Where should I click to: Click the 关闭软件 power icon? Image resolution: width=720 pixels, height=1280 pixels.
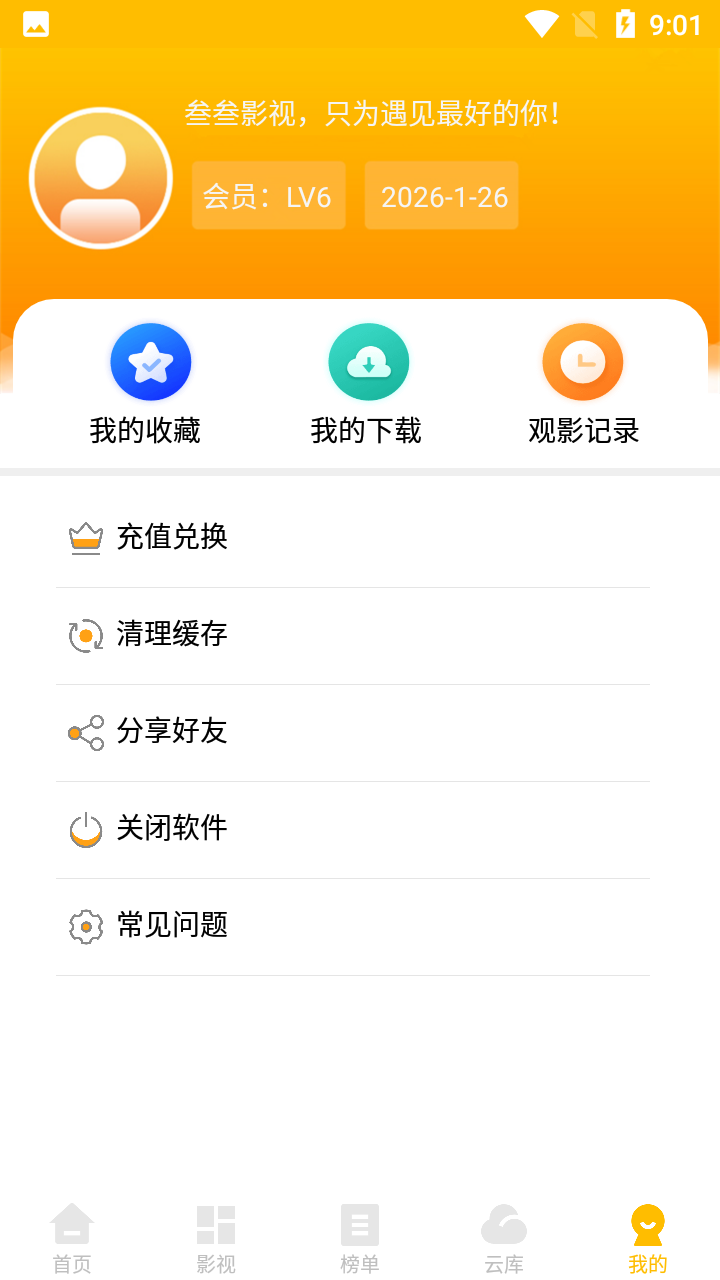point(86,829)
